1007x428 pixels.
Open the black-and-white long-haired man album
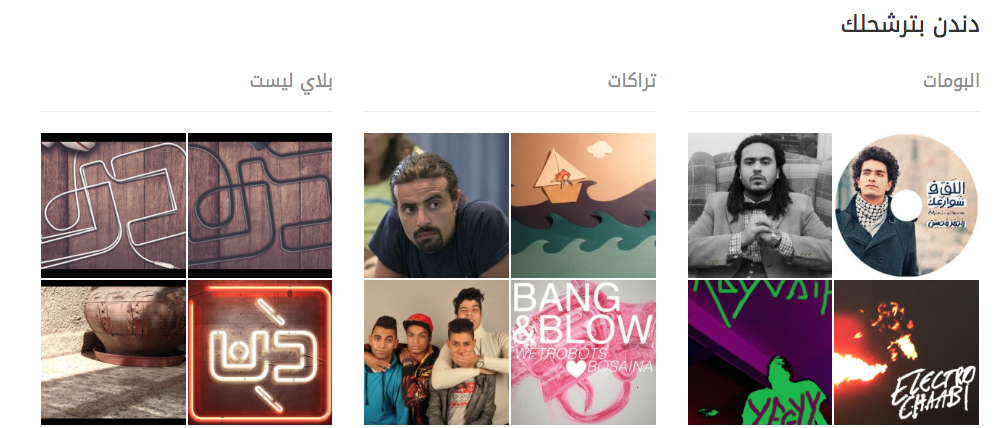point(760,205)
